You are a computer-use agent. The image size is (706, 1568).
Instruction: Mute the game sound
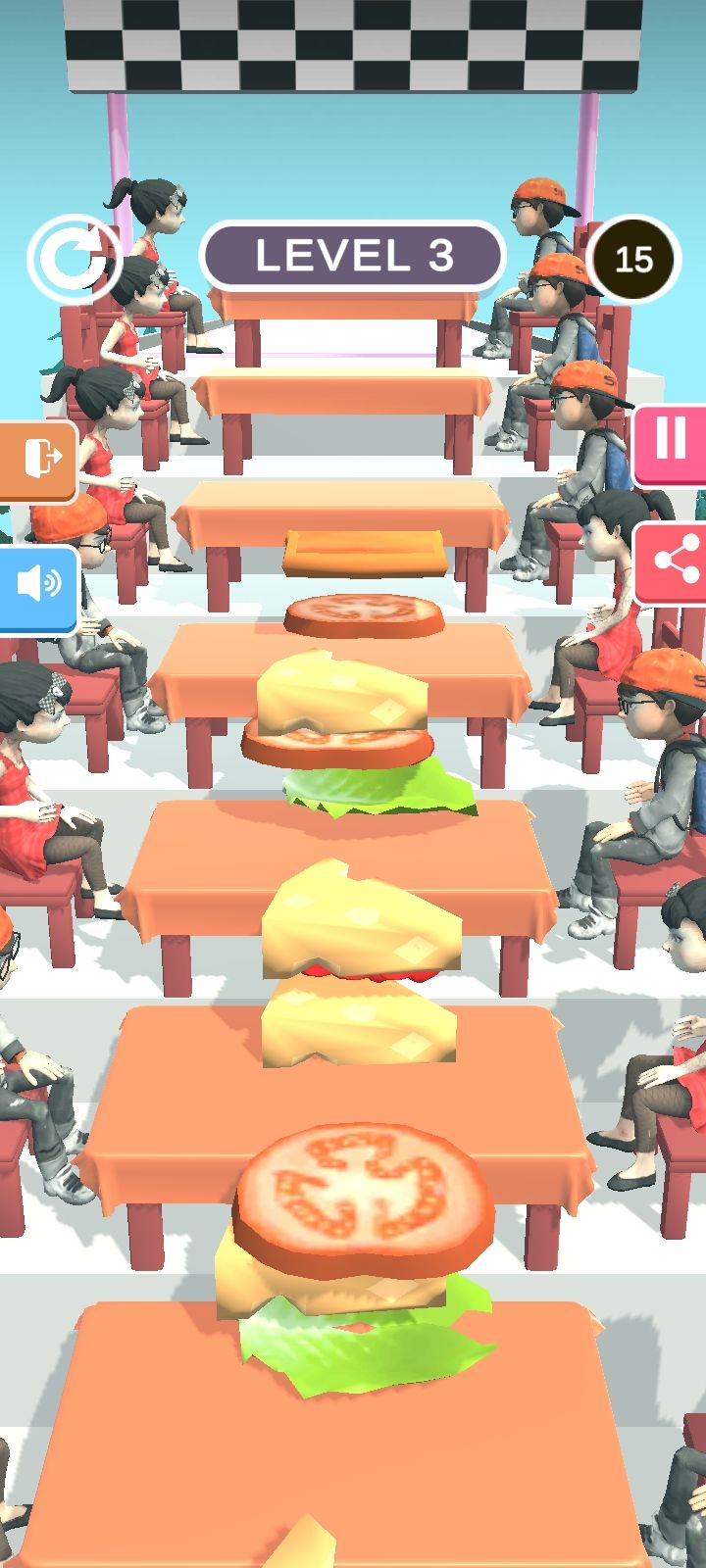click(37, 584)
